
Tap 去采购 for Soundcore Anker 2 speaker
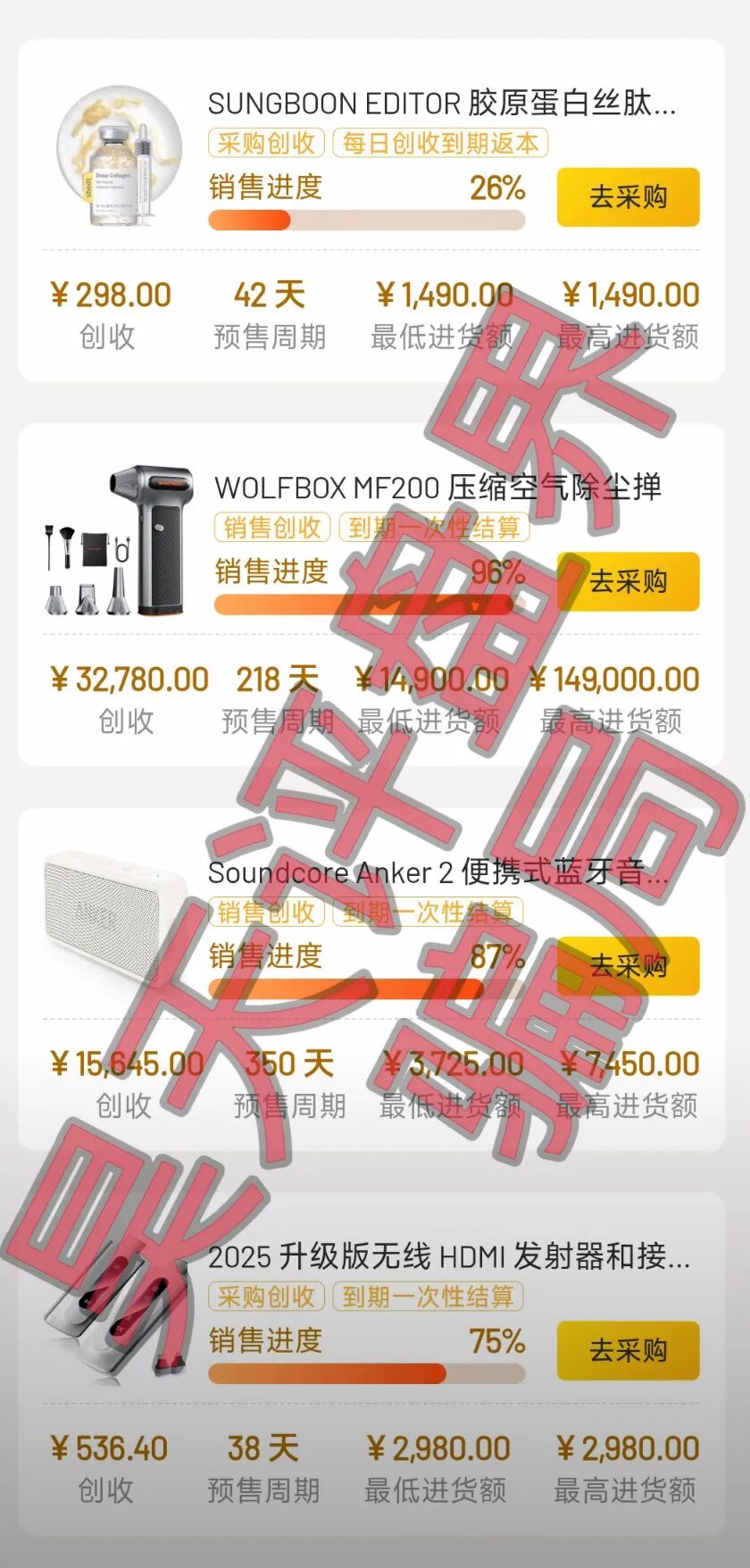(628, 965)
